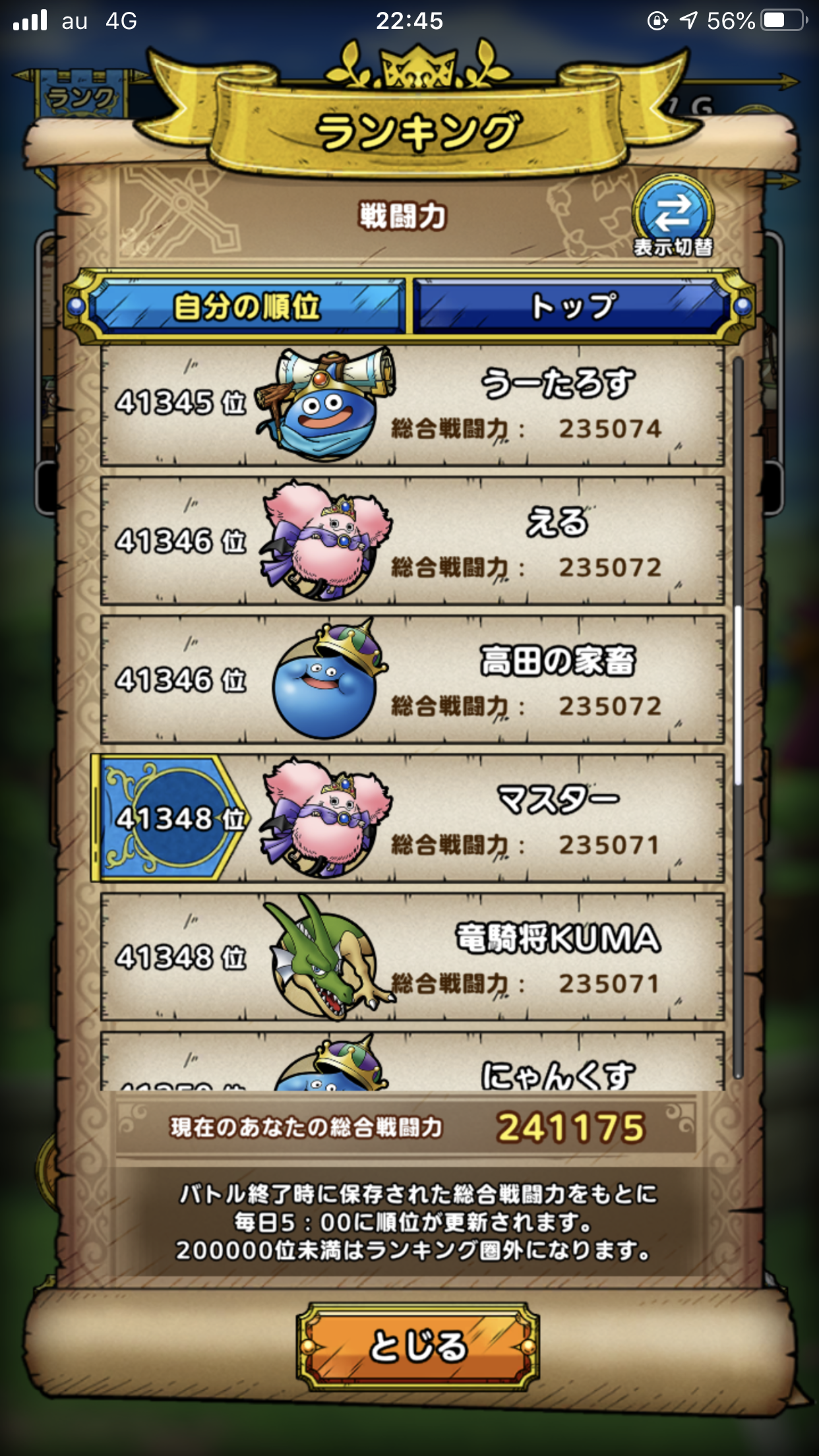Screen dimensions: 819x1456
Task: Open うーたろす ranking entry
Action: point(412,406)
